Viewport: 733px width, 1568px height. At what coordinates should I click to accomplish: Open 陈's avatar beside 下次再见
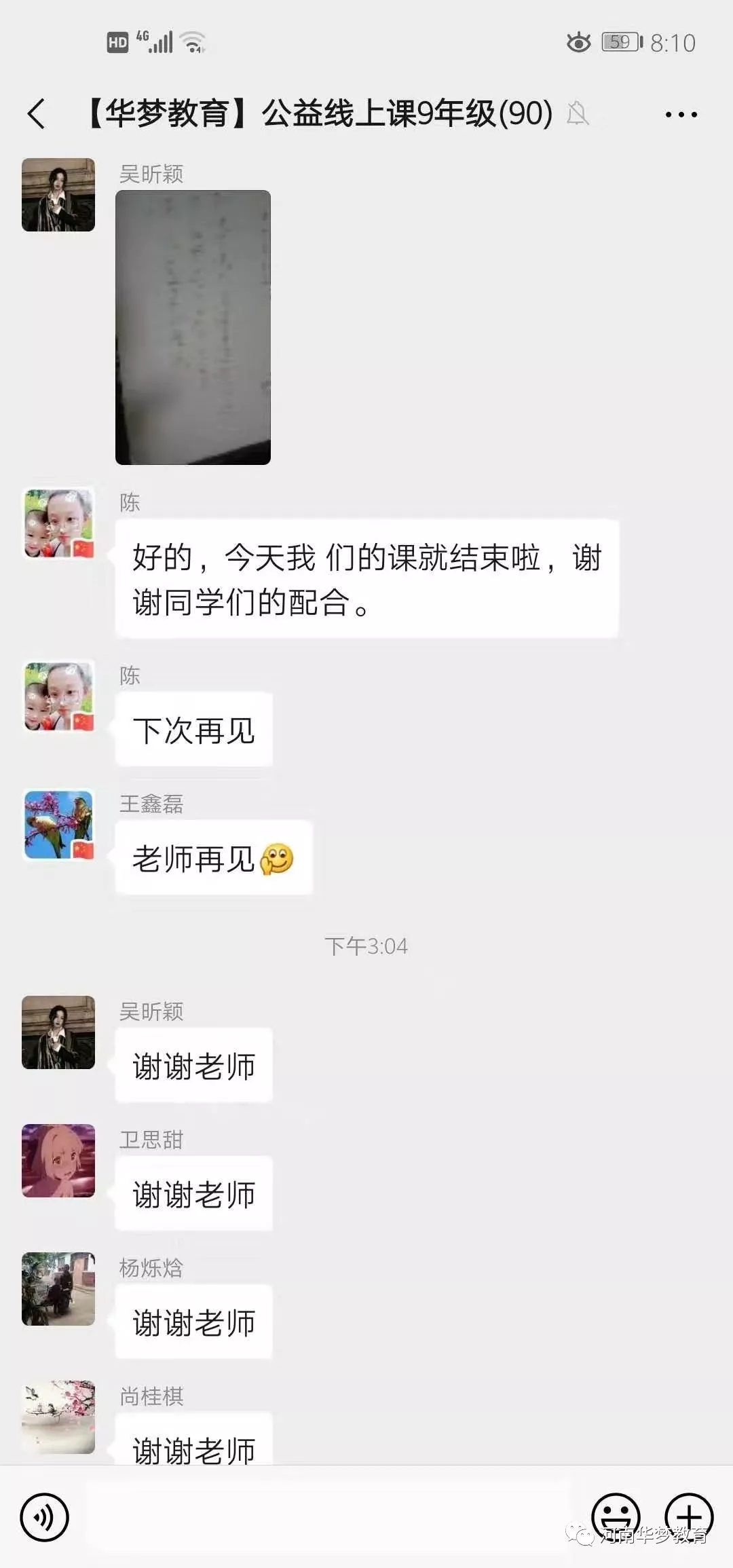58,696
